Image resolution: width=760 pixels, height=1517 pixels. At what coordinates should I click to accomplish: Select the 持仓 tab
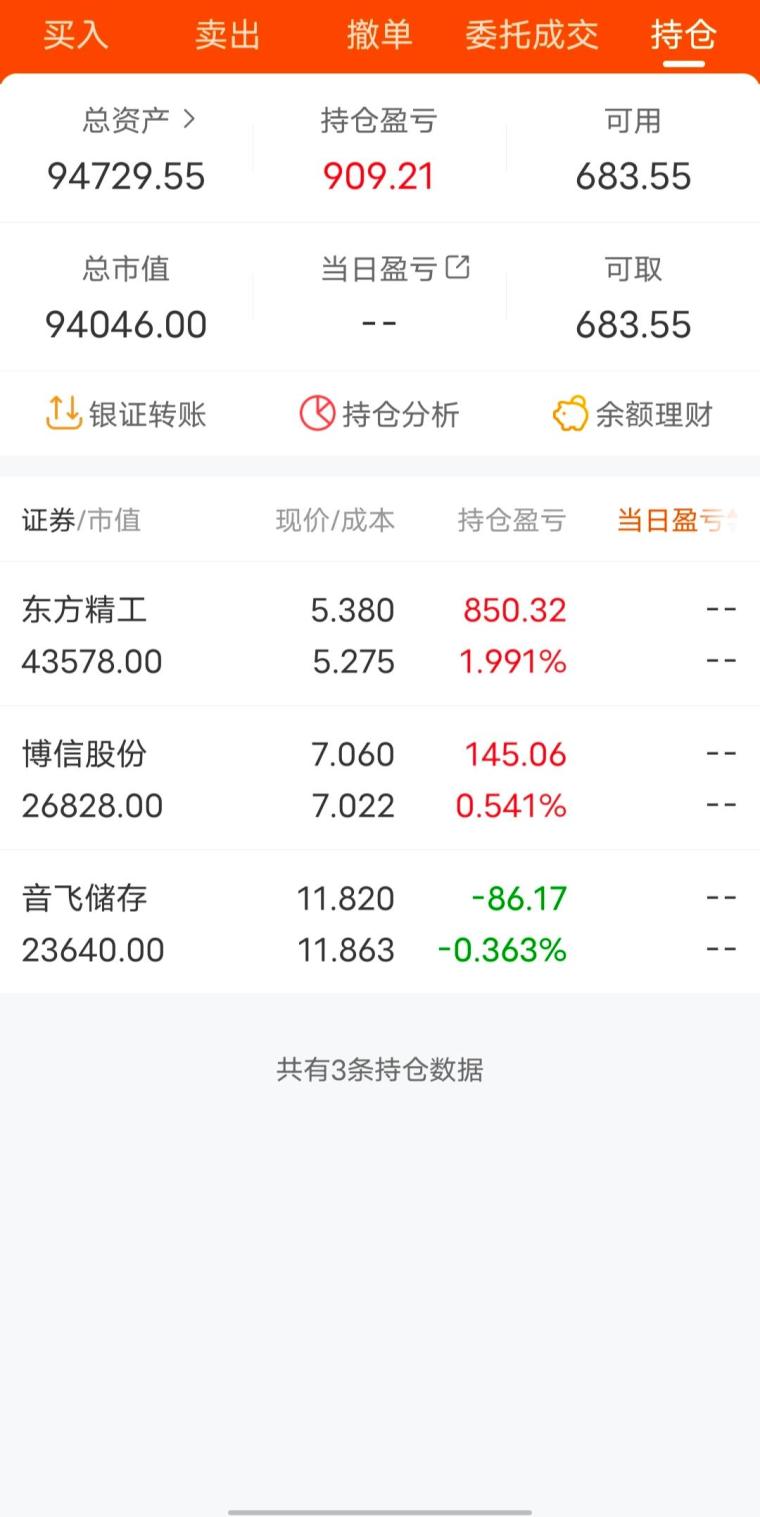click(683, 35)
